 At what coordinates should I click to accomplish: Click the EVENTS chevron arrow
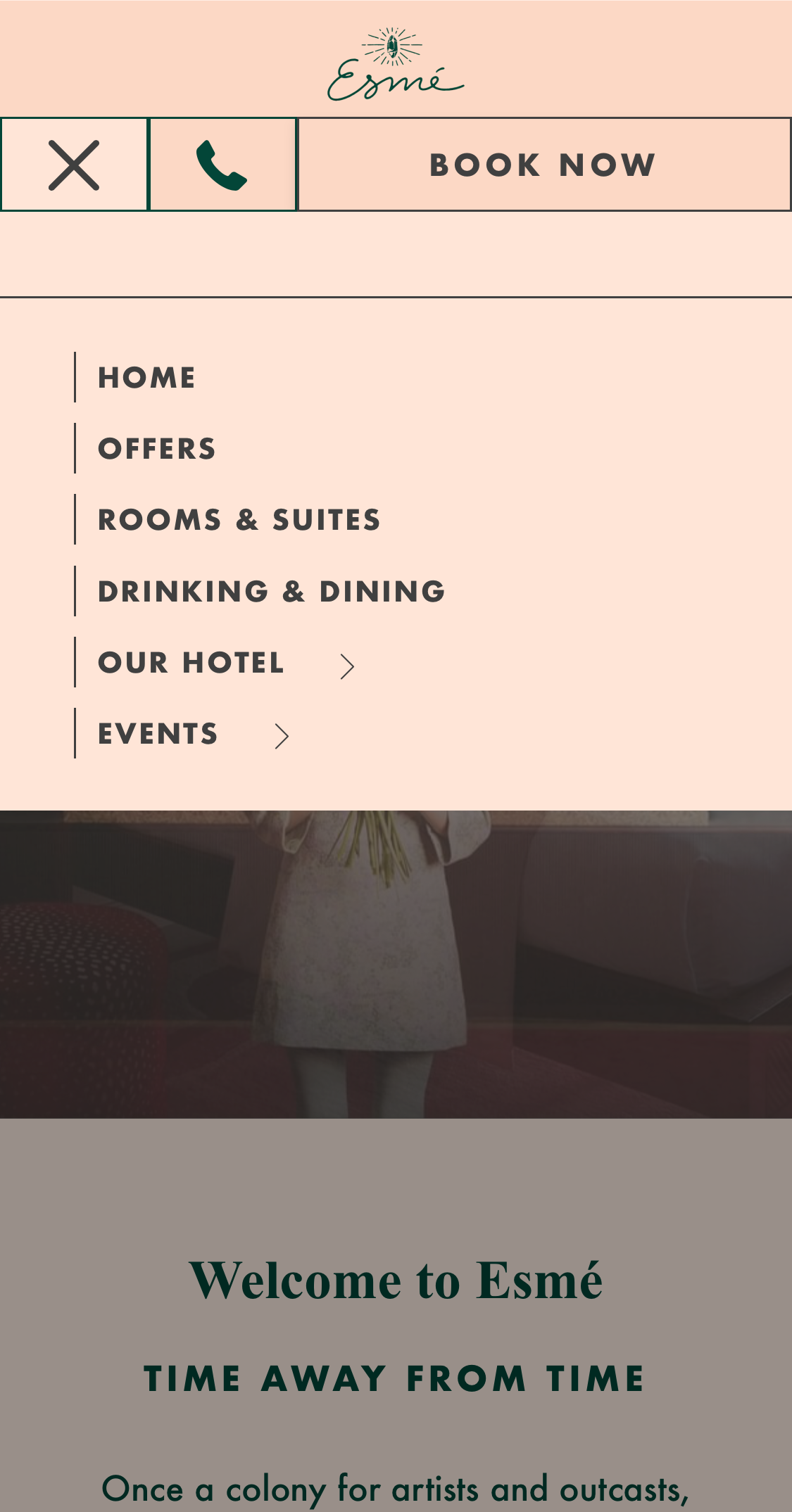(x=282, y=736)
